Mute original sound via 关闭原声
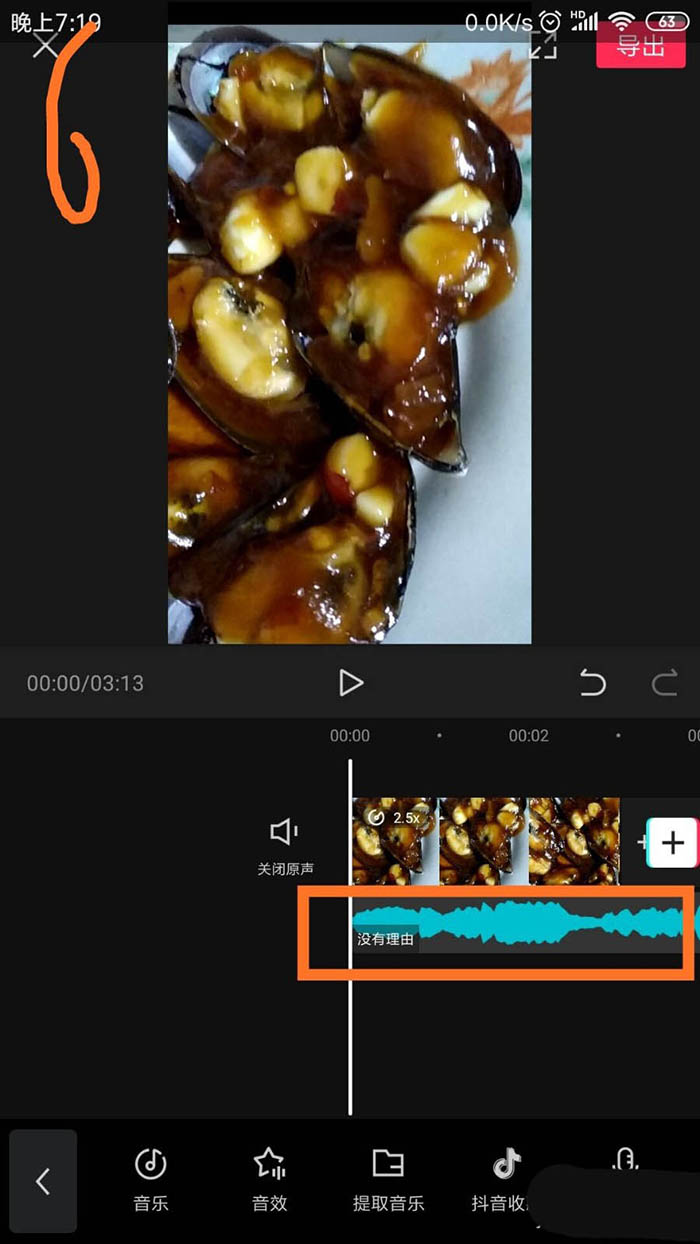The width and height of the screenshot is (700, 1244). 285,843
